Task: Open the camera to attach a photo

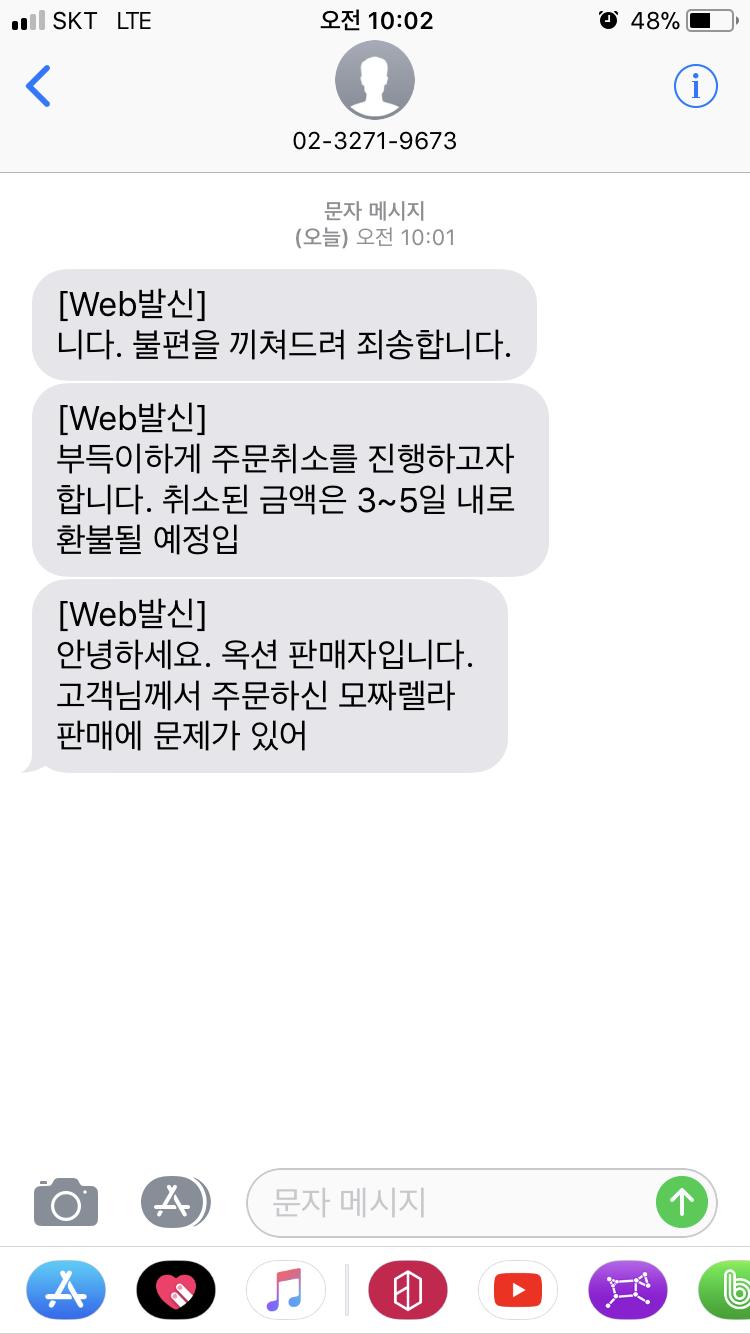Action: pyautogui.click(x=66, y=1202)
